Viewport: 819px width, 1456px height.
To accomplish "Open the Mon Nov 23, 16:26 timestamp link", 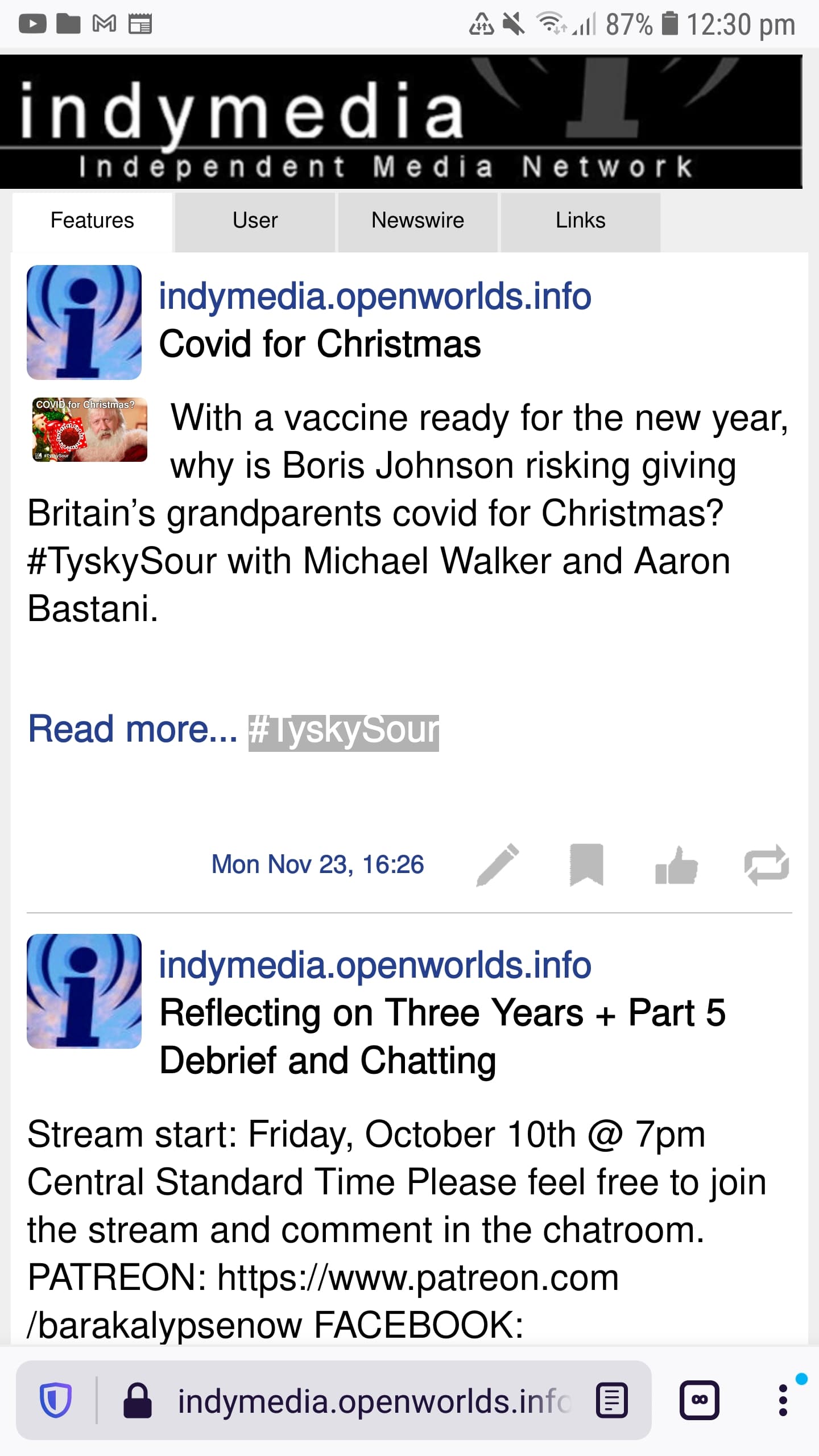I will pyautogui.click(x=317, y=864).
